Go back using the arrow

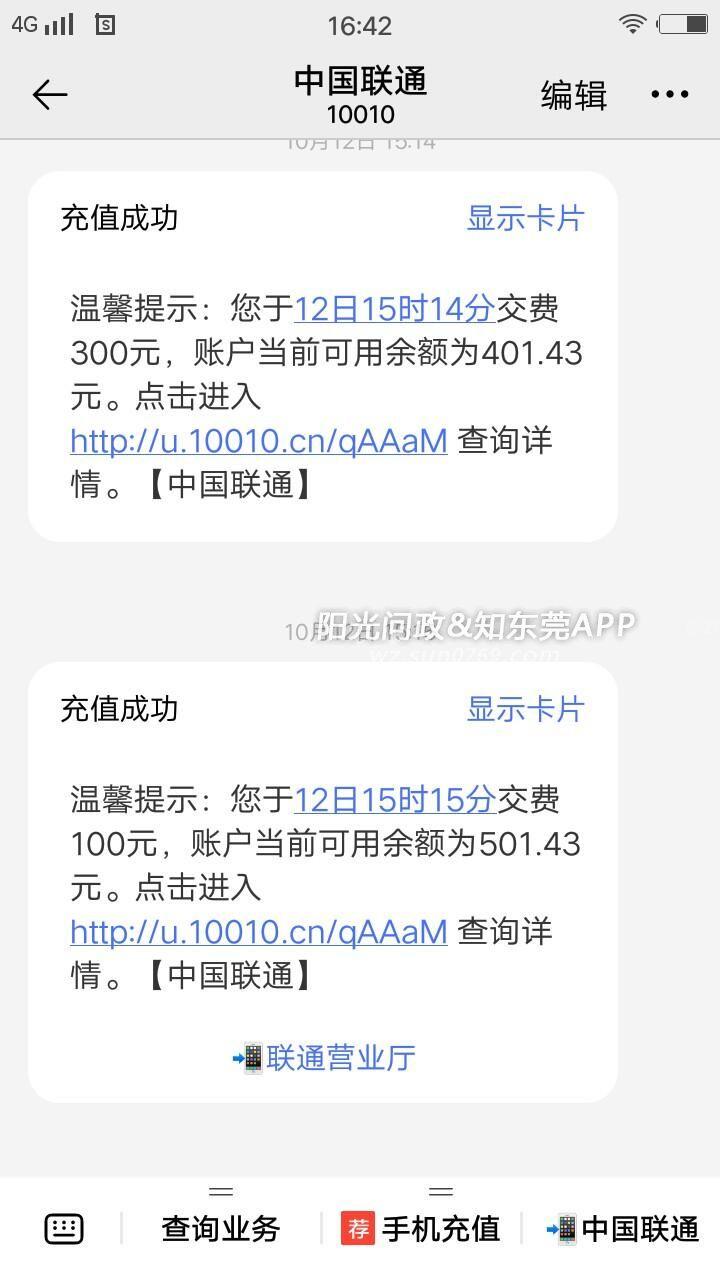(49, 95)
